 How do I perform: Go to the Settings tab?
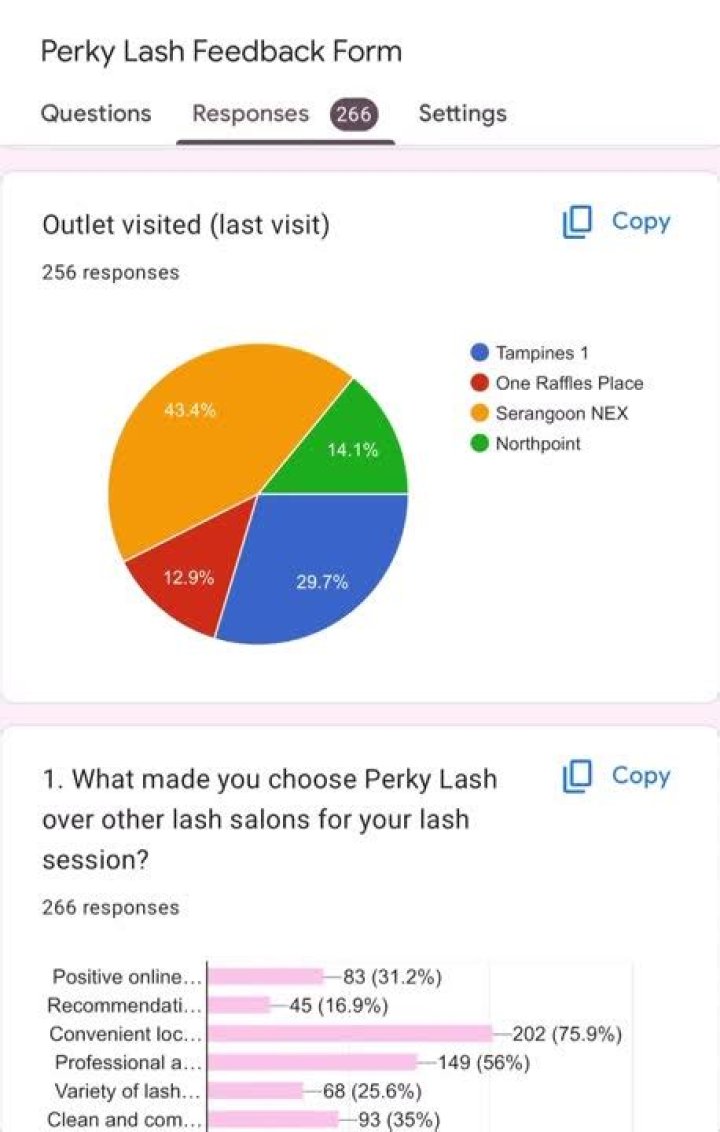pos(462,114)
